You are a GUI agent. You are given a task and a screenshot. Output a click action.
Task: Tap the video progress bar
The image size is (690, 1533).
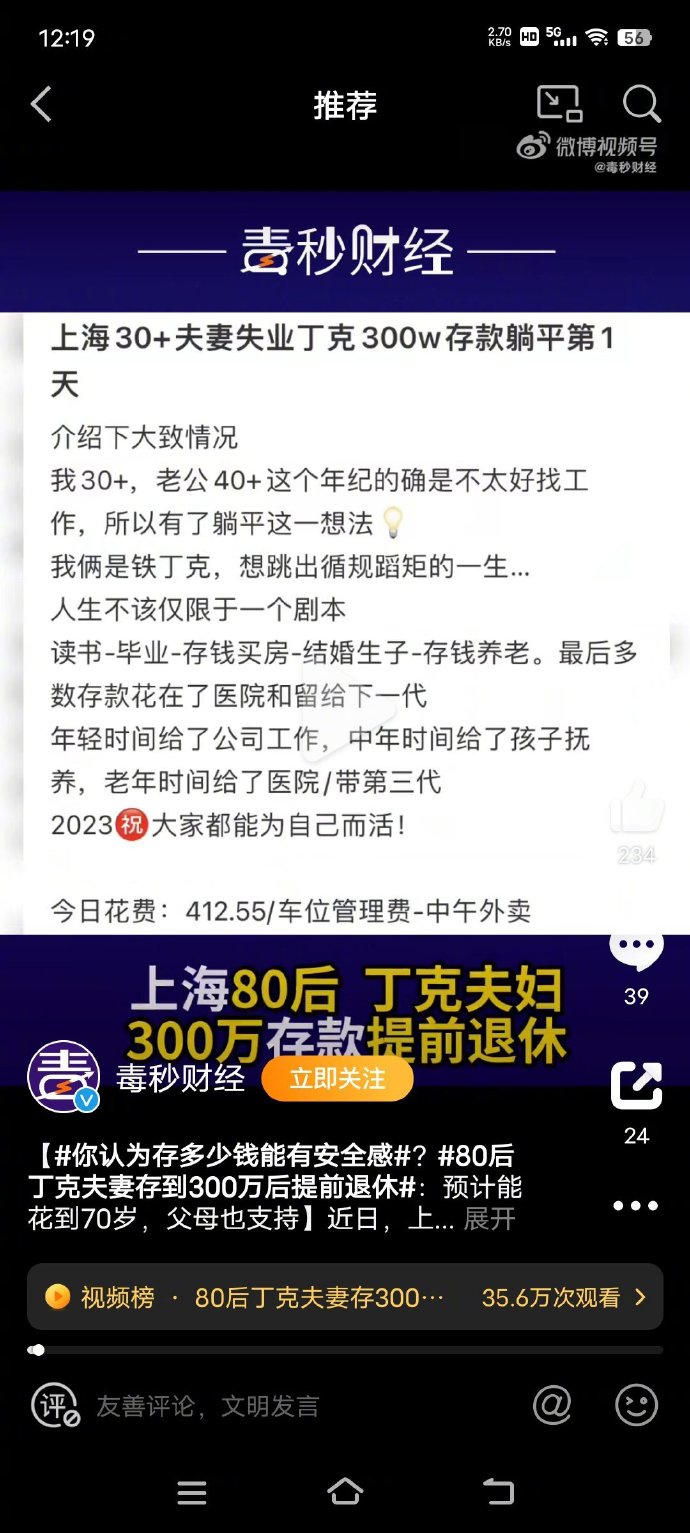(x=345, y=1350)
